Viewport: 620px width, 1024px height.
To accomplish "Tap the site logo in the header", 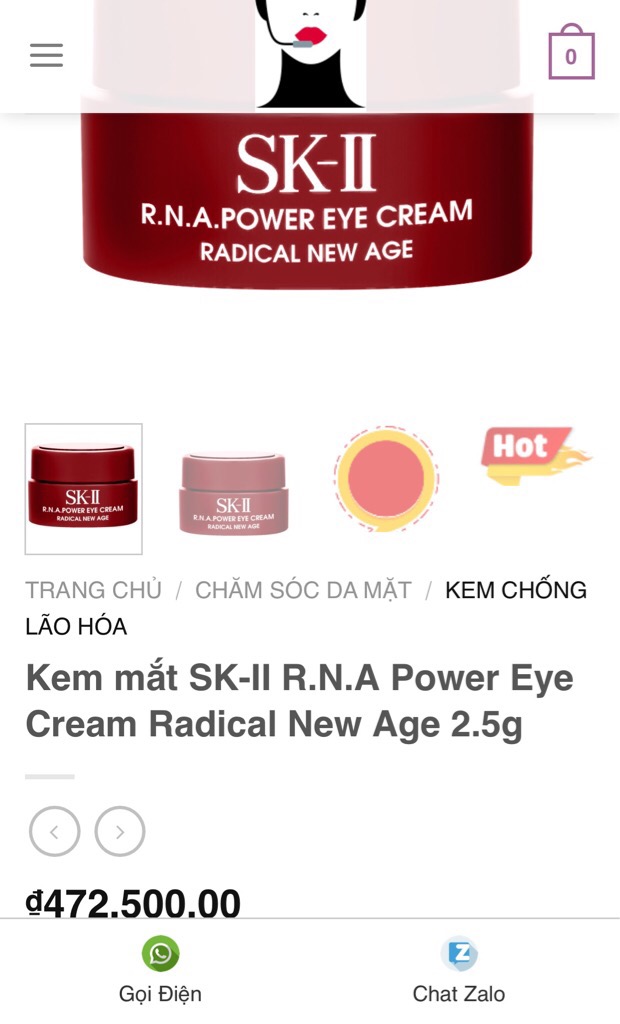I will click(310, 54).
